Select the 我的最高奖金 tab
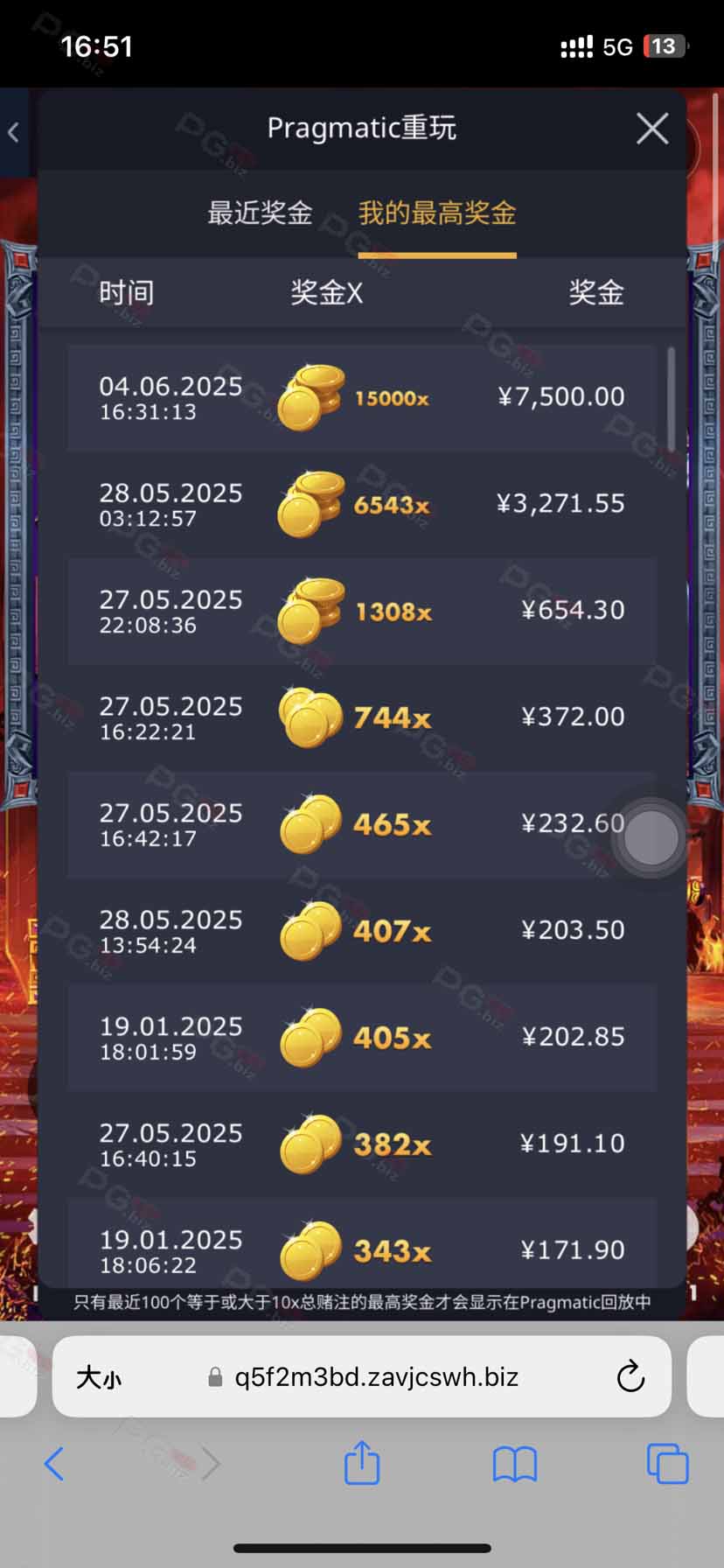 (x=437, y=213)
